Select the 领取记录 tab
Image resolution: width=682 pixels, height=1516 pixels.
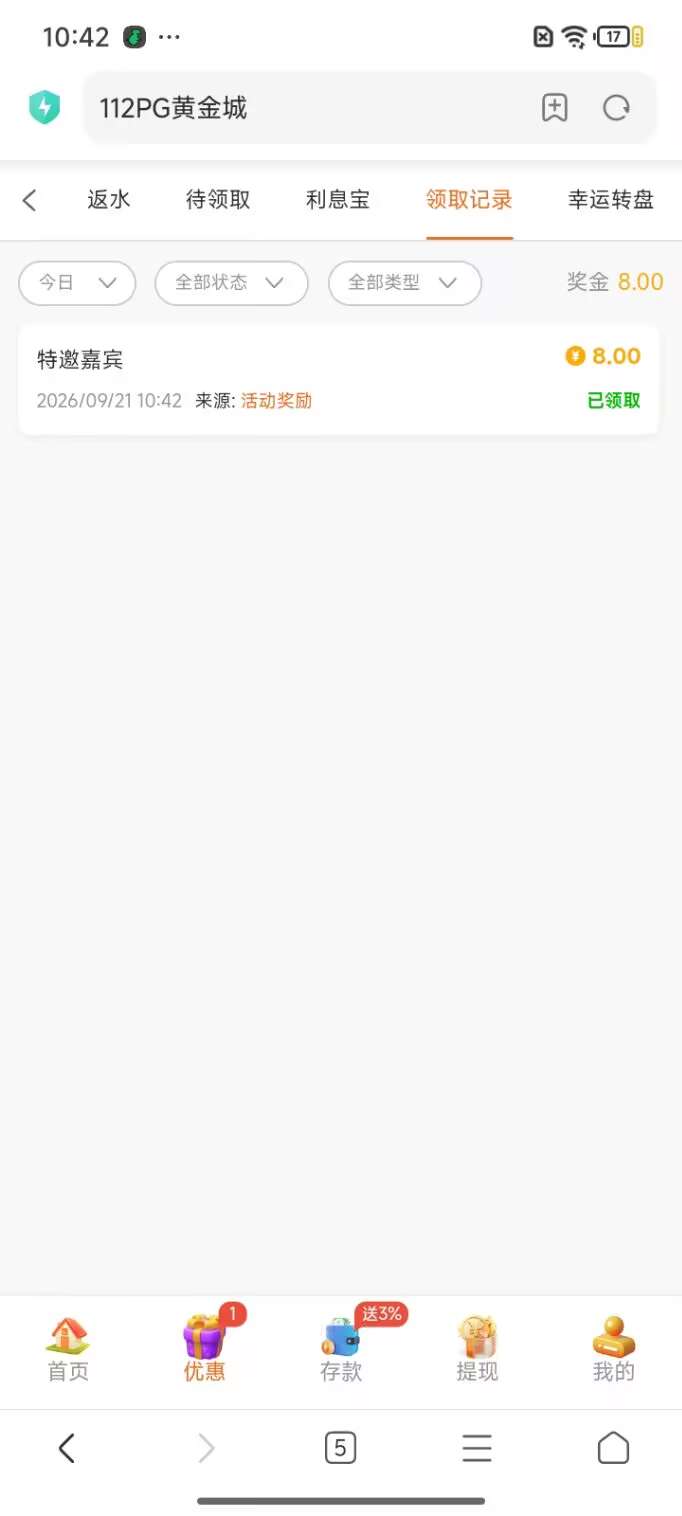point(469,200)
